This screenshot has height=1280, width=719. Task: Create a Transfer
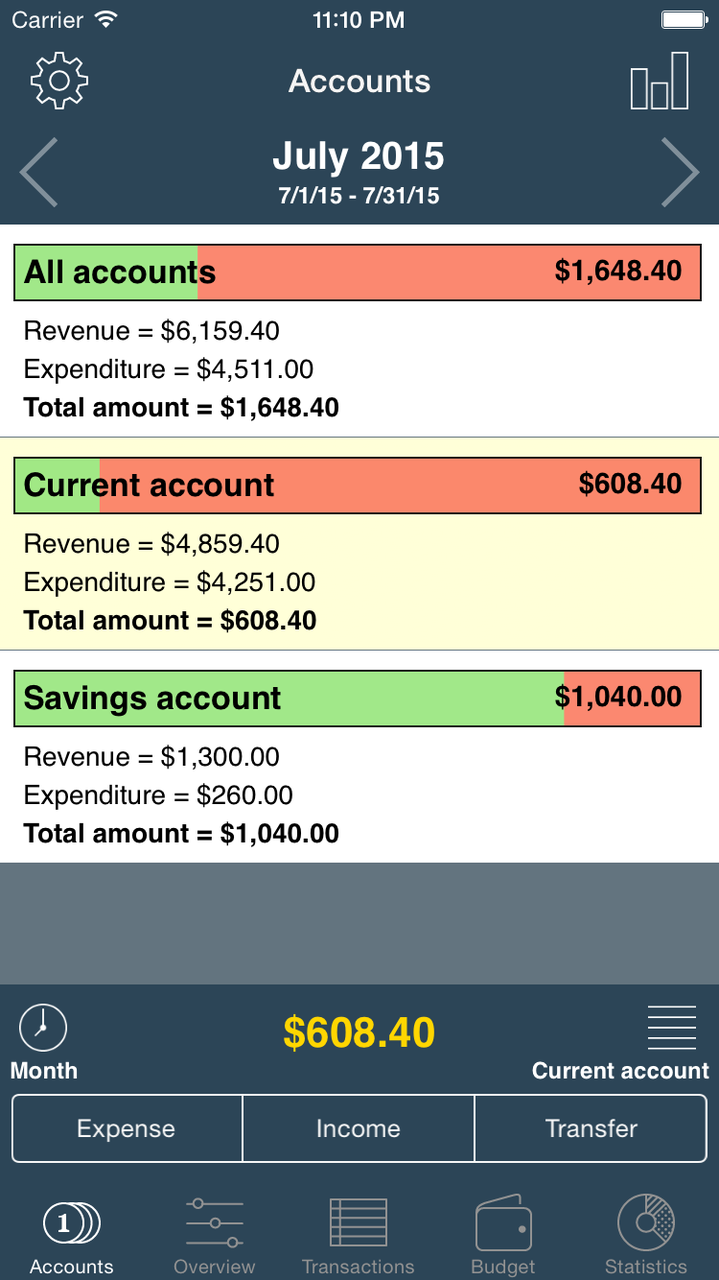click(591, 1128)
